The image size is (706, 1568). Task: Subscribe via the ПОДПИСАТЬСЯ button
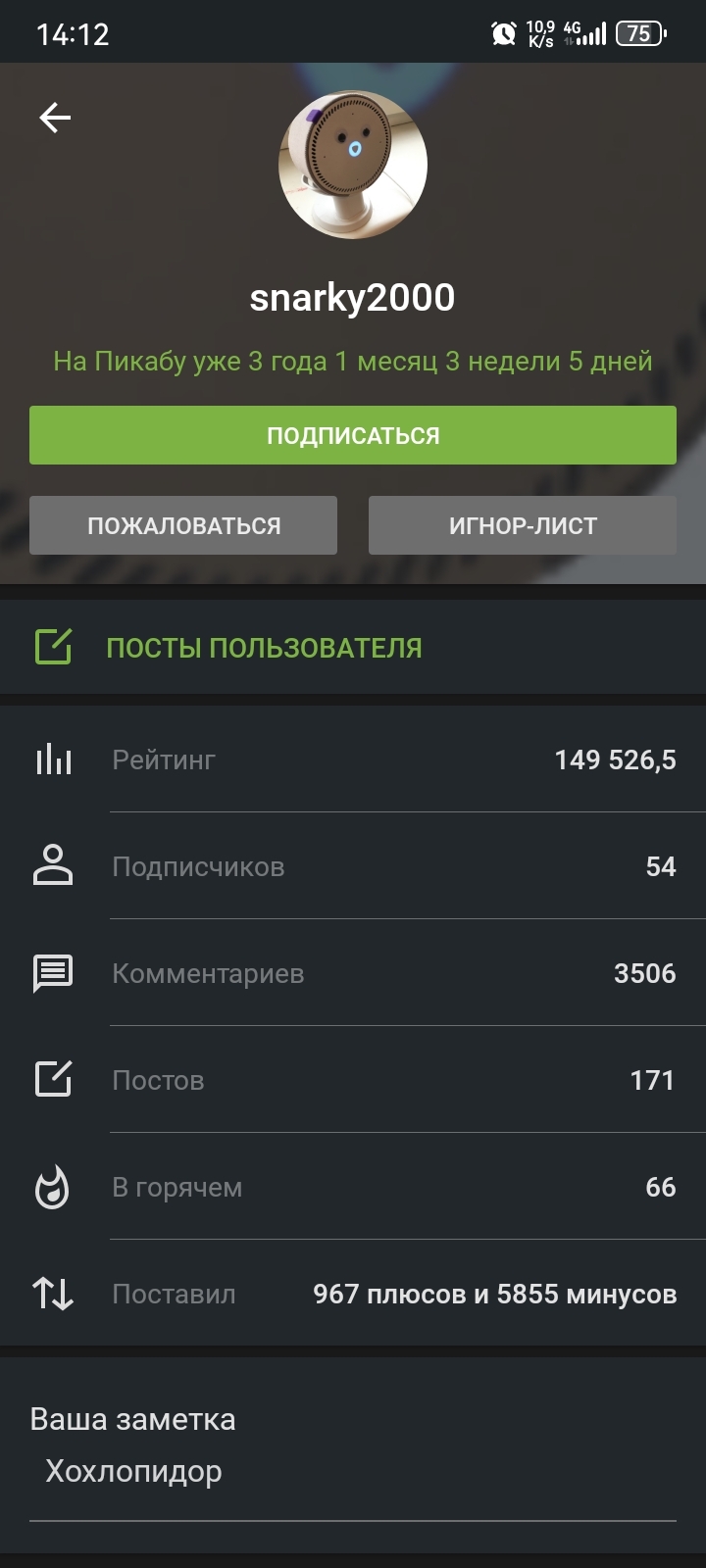point(353,435)
